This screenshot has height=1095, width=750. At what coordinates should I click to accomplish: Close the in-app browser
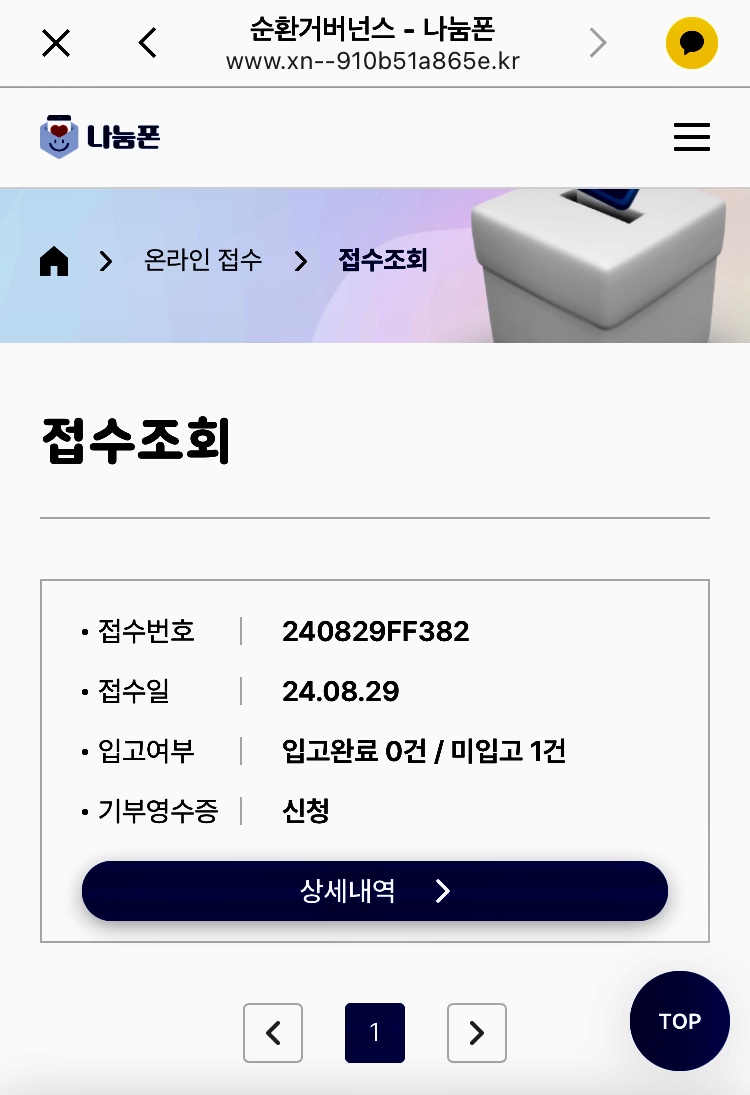point(56,43)
